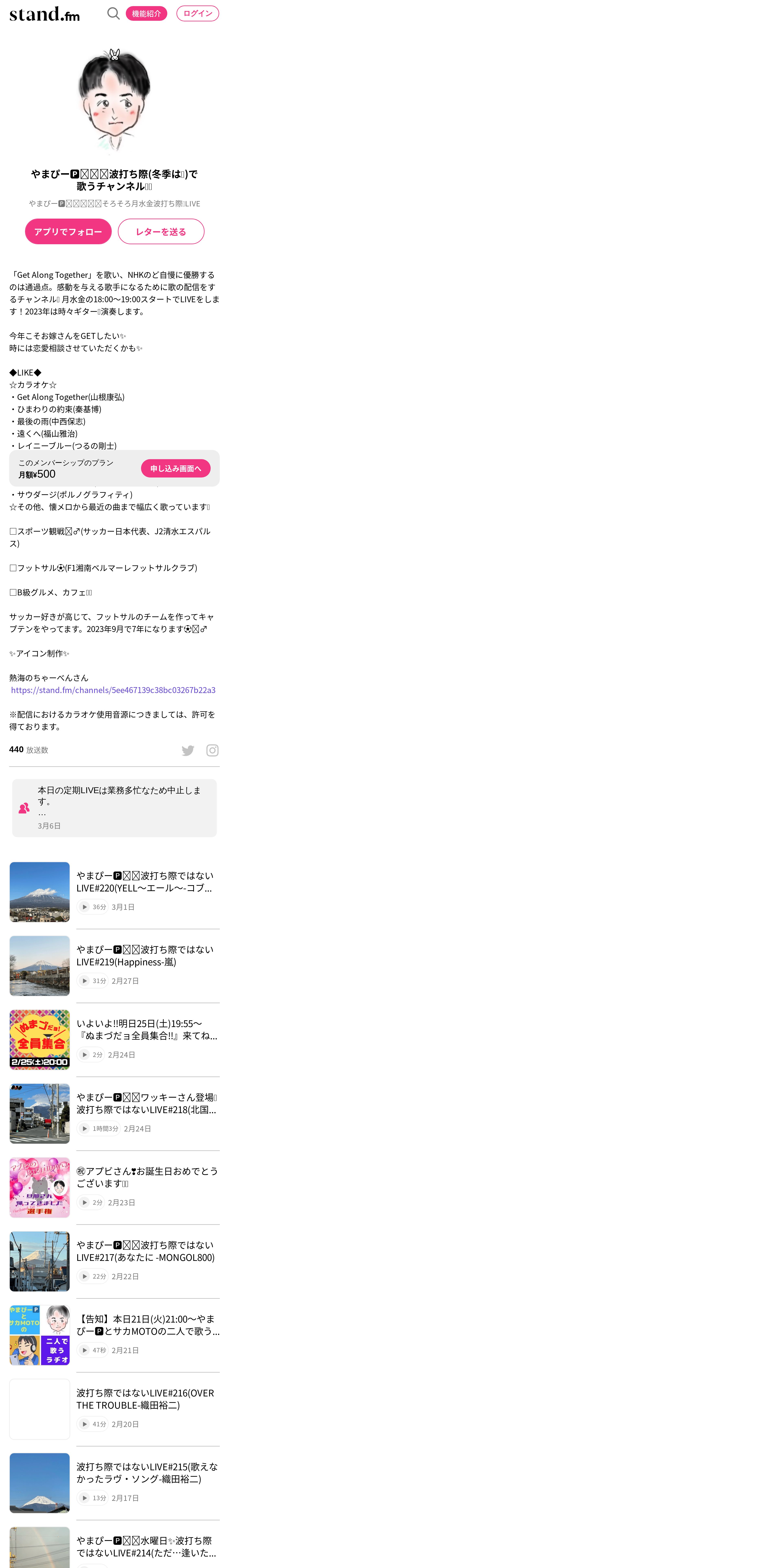Viewport: 784px width, 1568px height.
Task: Open the LIVE#220 YELL episode
Action: (114, 892)
